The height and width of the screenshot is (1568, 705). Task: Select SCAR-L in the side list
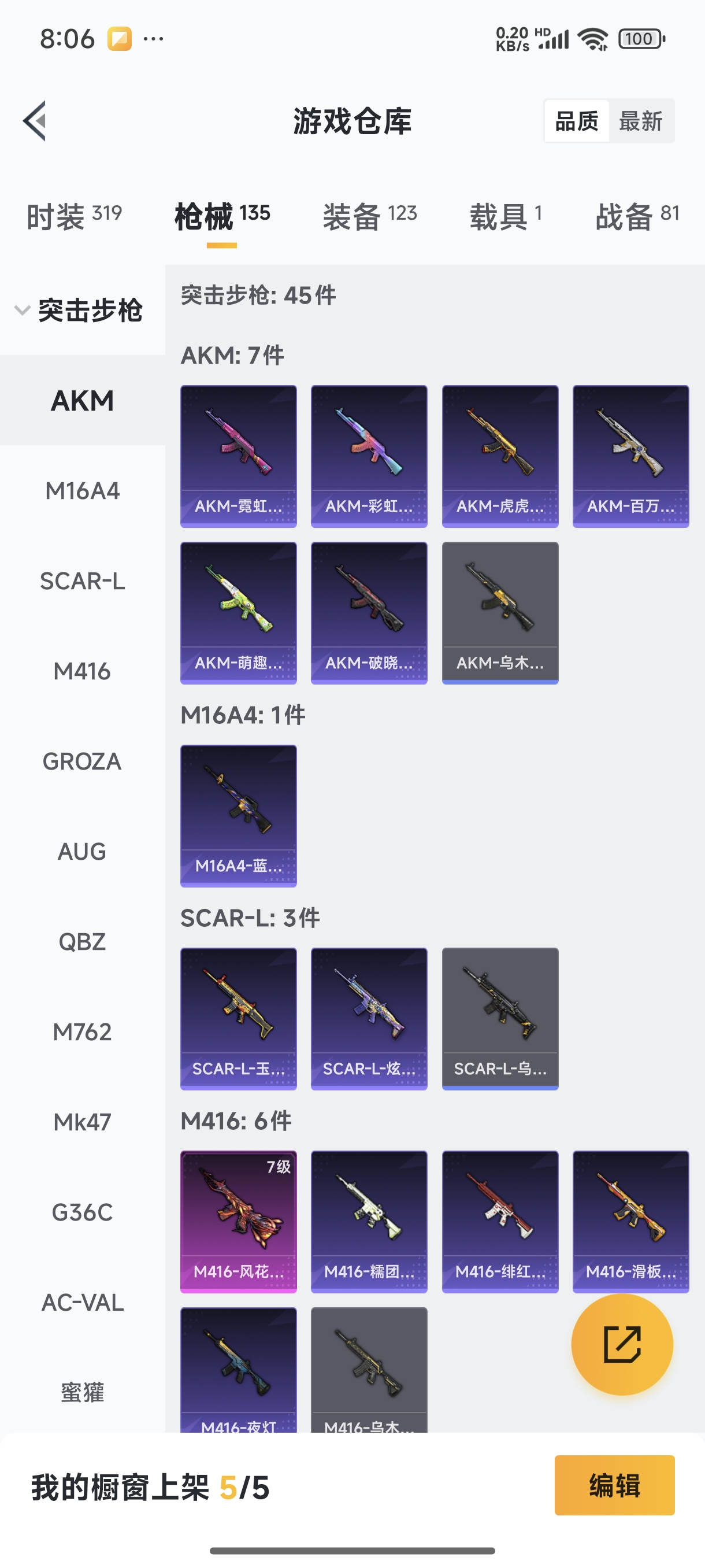[x=83, y=580]
